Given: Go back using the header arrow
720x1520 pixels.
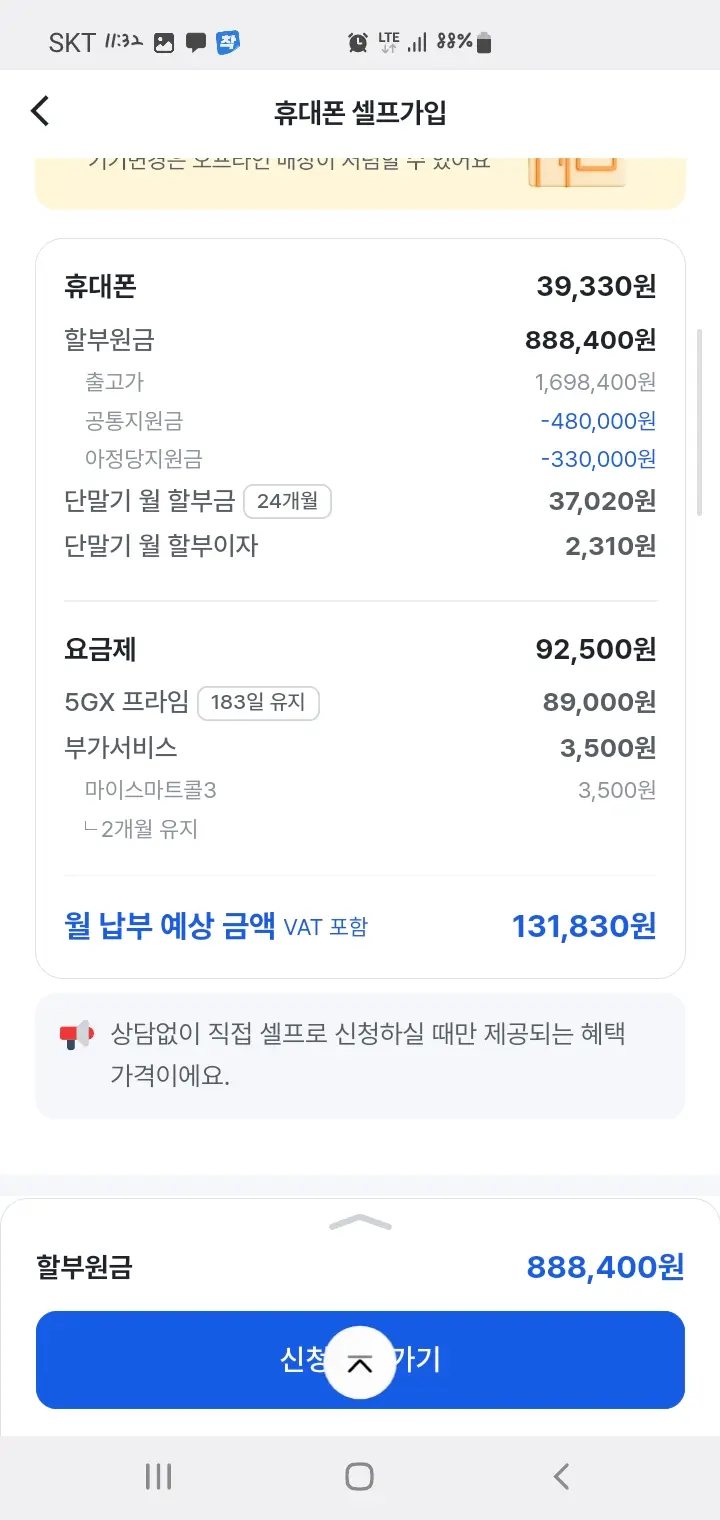Looking at the screenshot, I should coord(40,111).
